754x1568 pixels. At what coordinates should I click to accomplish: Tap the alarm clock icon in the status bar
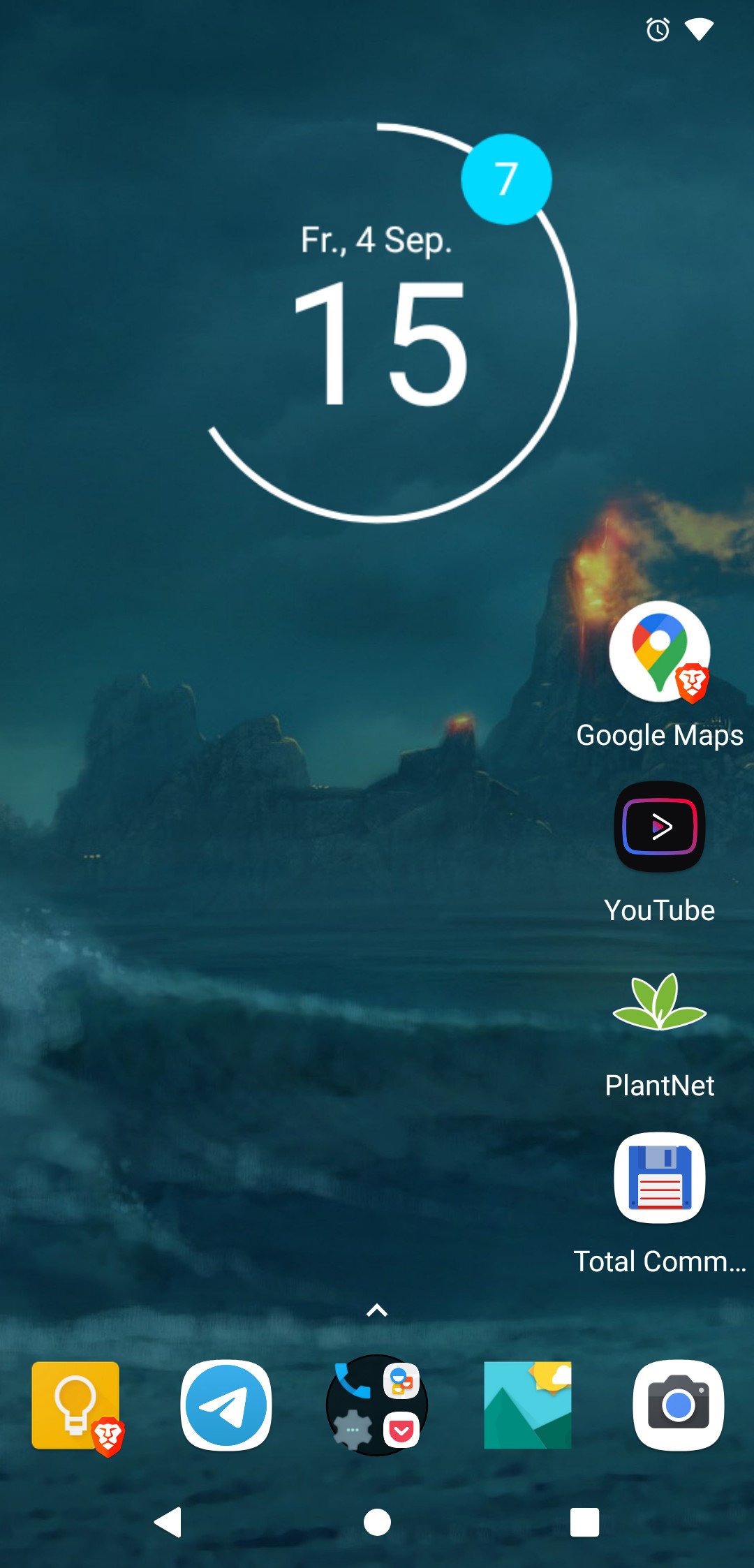click(x=657, y=28)
